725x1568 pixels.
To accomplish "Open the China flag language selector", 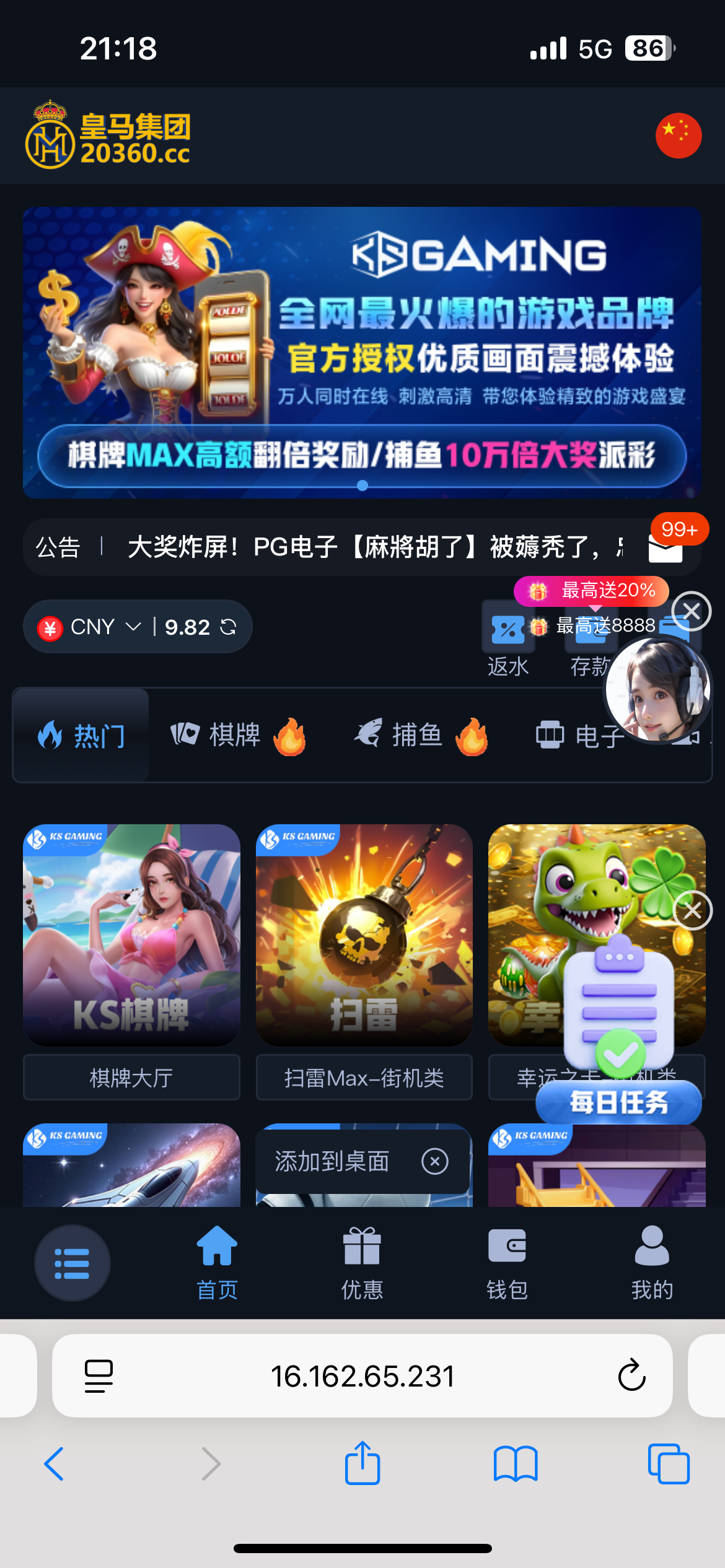I will tap(679, 136).
